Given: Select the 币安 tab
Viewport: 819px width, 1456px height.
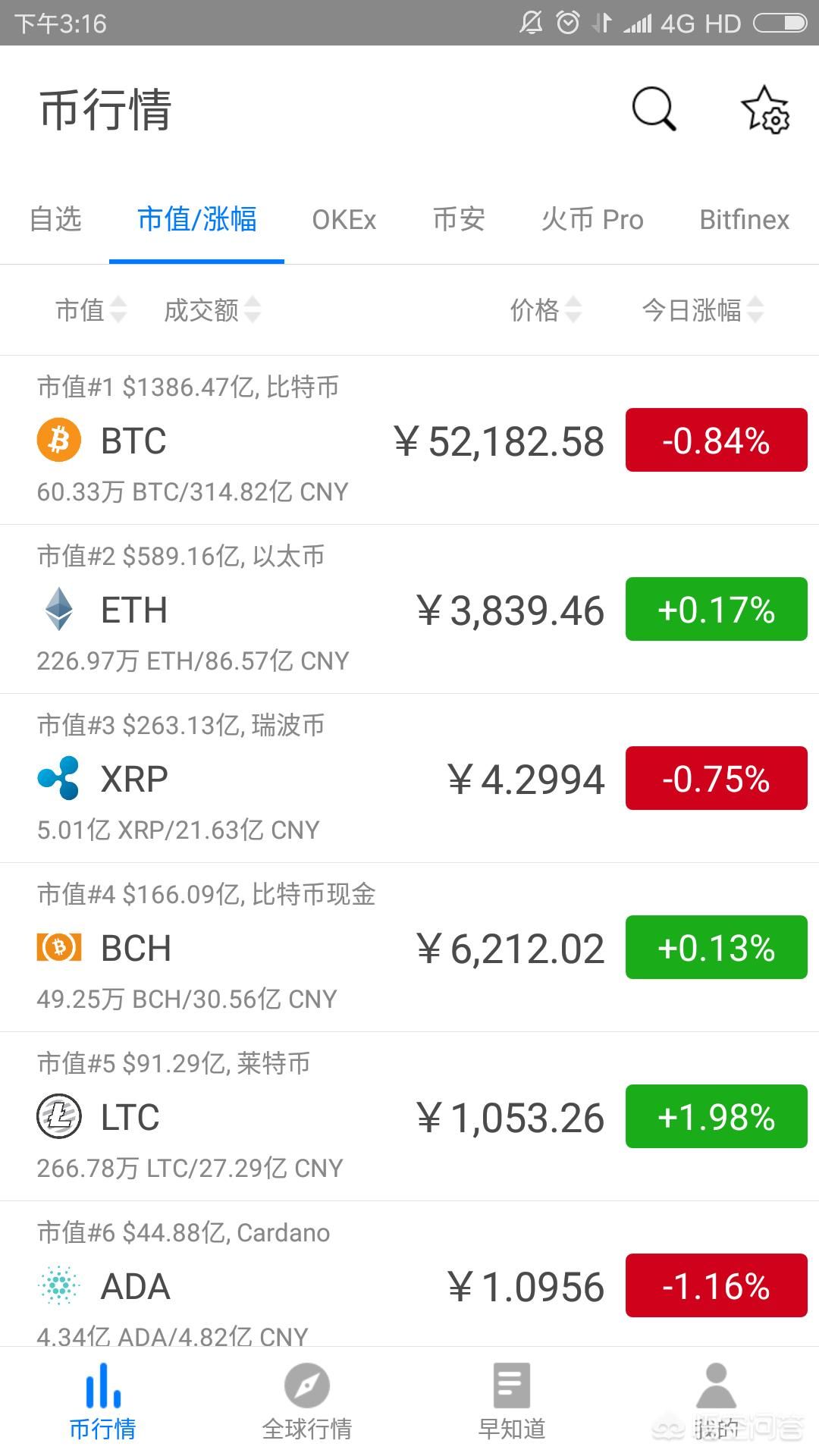Looking at the screenshot, I should point(459,219).
